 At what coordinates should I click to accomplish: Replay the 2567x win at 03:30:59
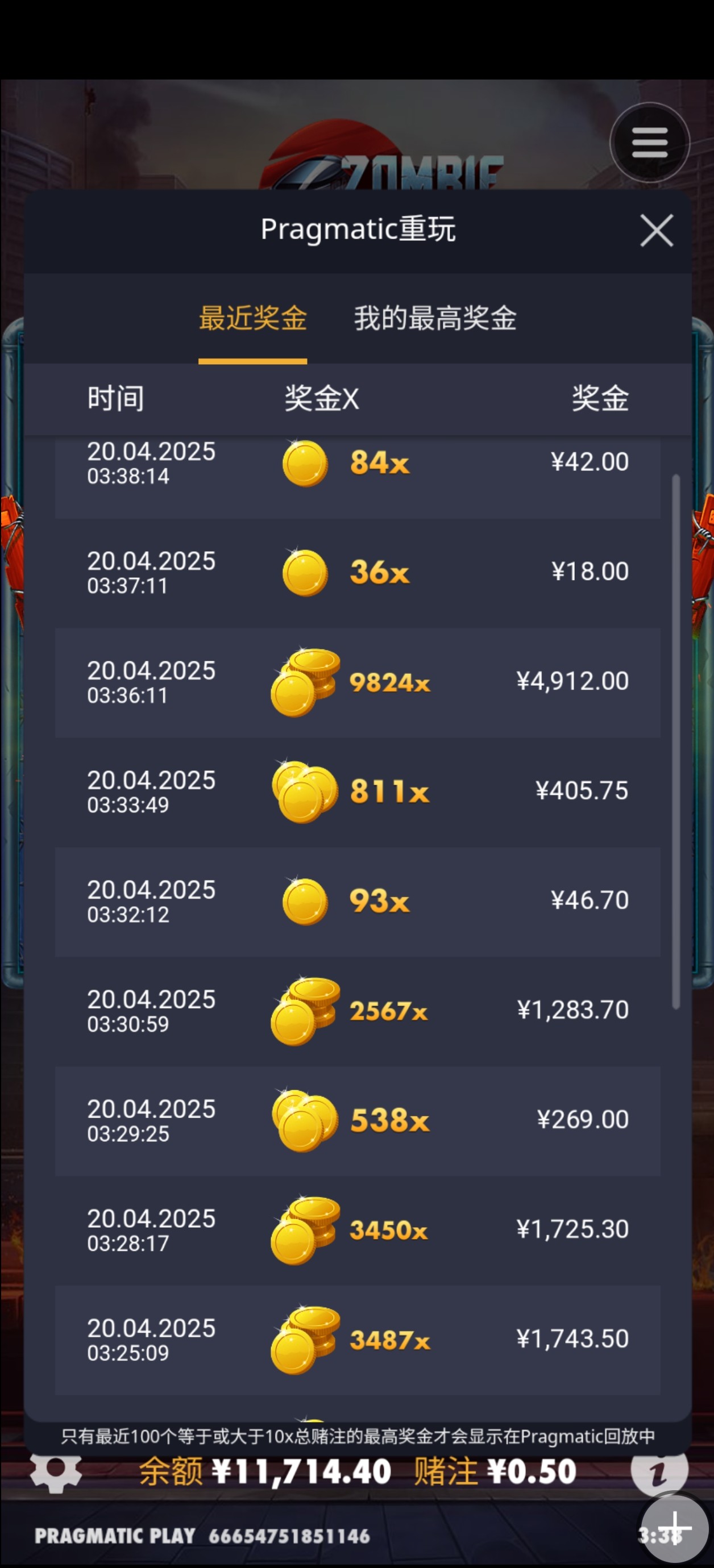(x=357, y=1011)
